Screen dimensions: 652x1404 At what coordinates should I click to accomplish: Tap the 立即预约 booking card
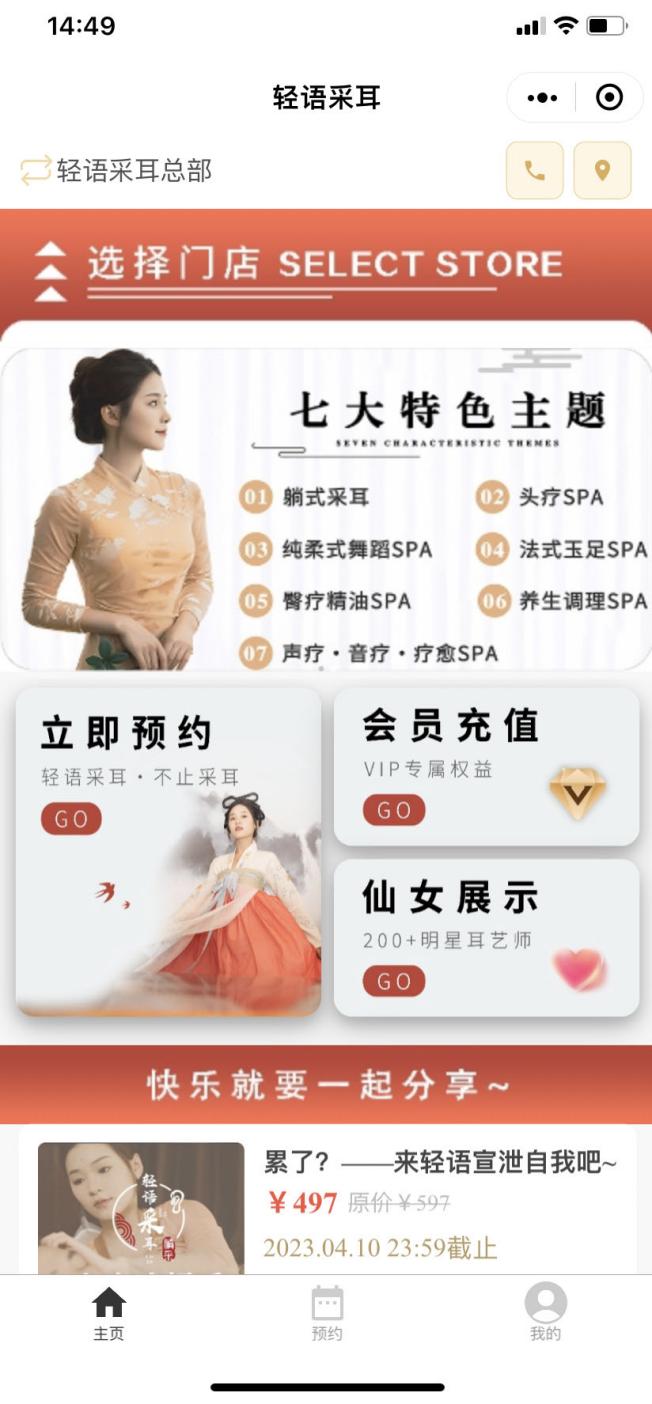(x=168, y=851)
